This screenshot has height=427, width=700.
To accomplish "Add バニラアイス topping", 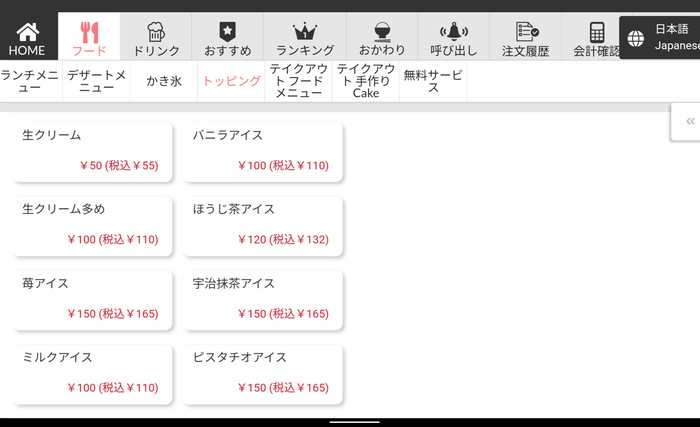I will [263, 151].
